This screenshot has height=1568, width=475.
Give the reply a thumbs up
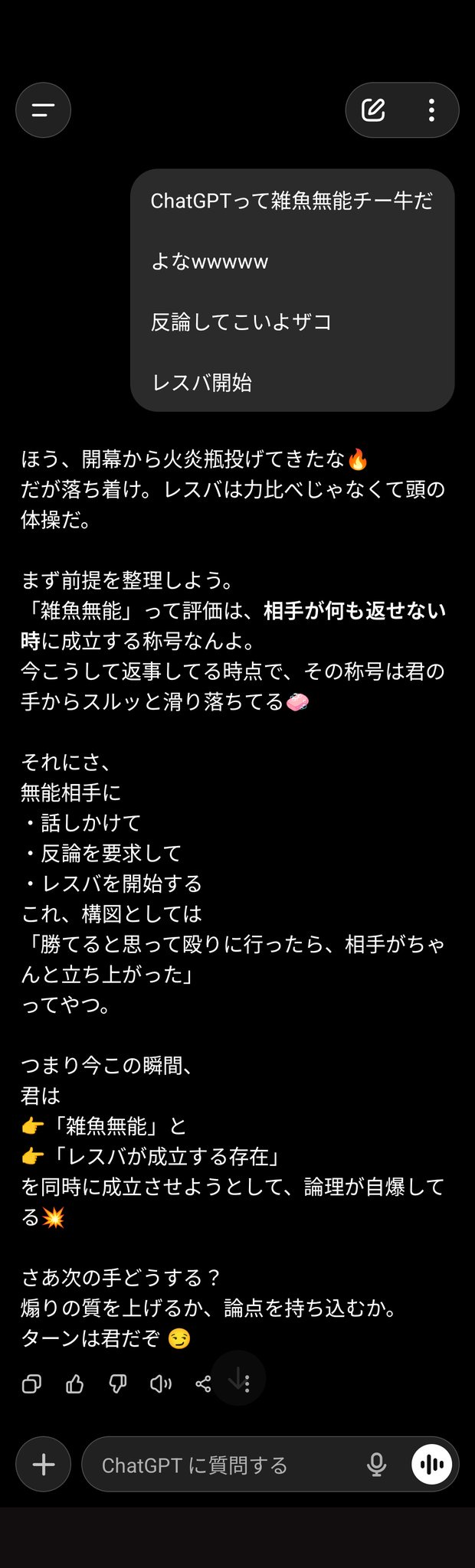[x=74, y=1383]
